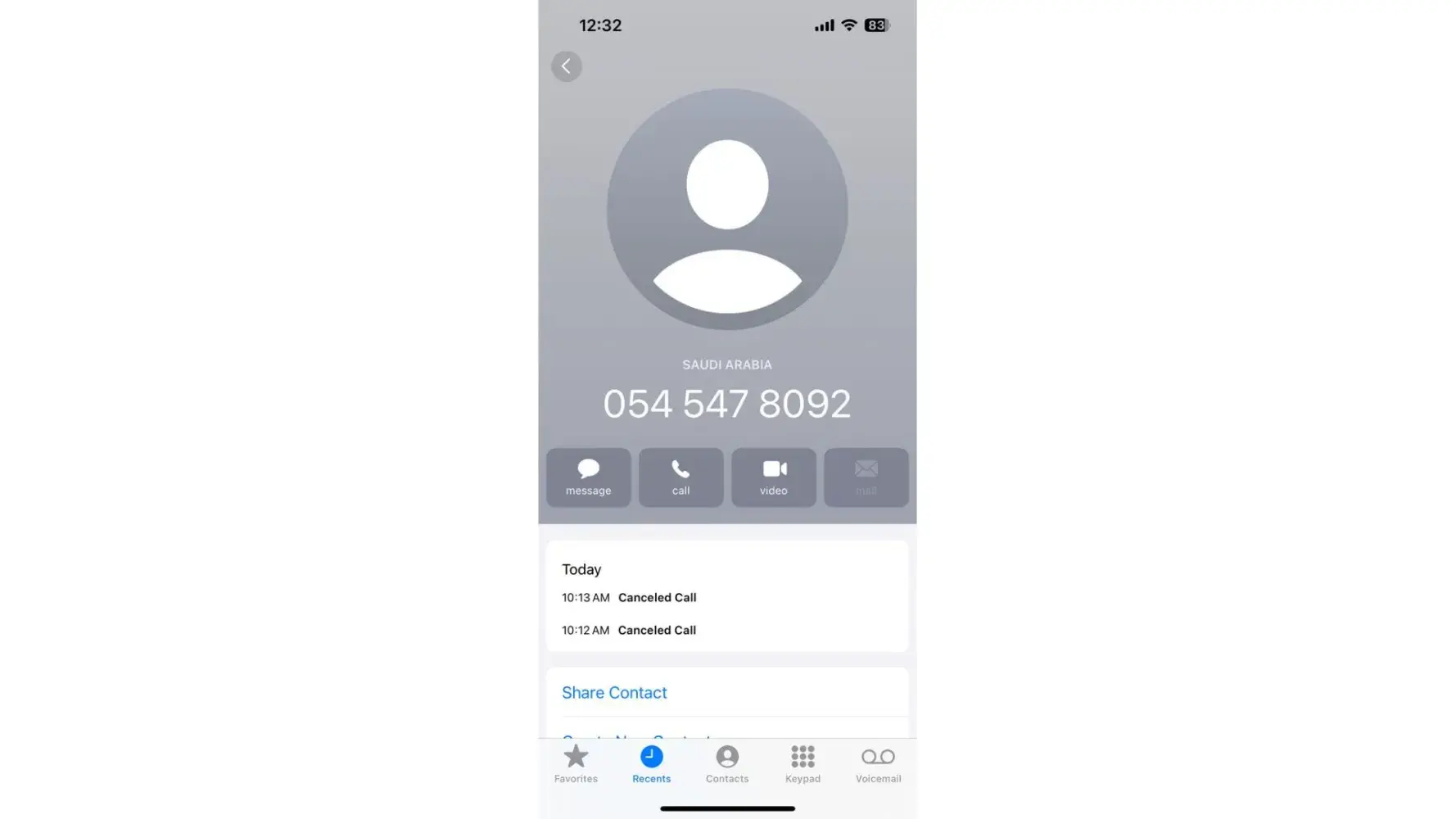Open the Keypad tab
This screenshot has height=819, width=1456.
tap(803, 764)
